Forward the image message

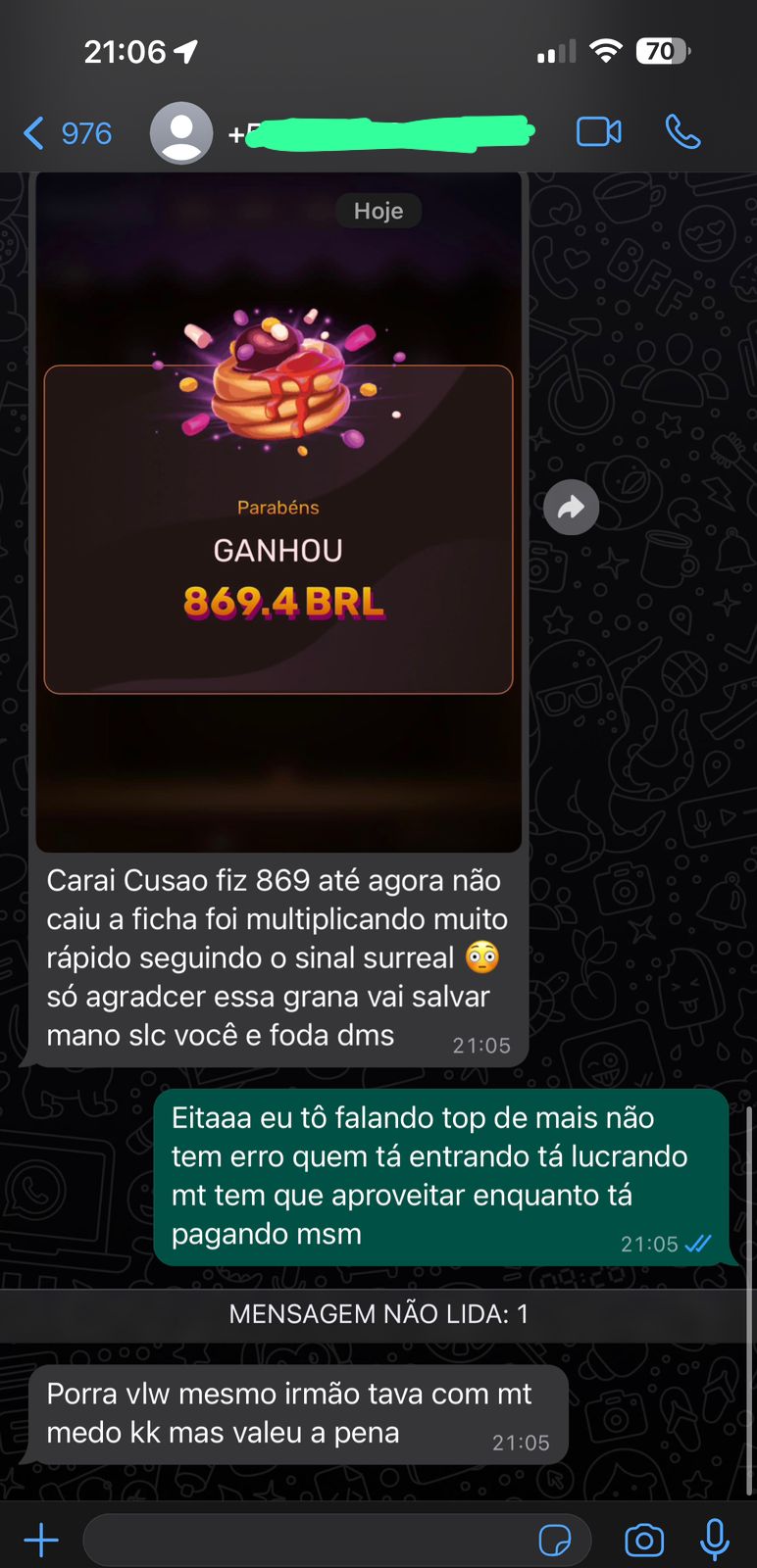(571, 508)
